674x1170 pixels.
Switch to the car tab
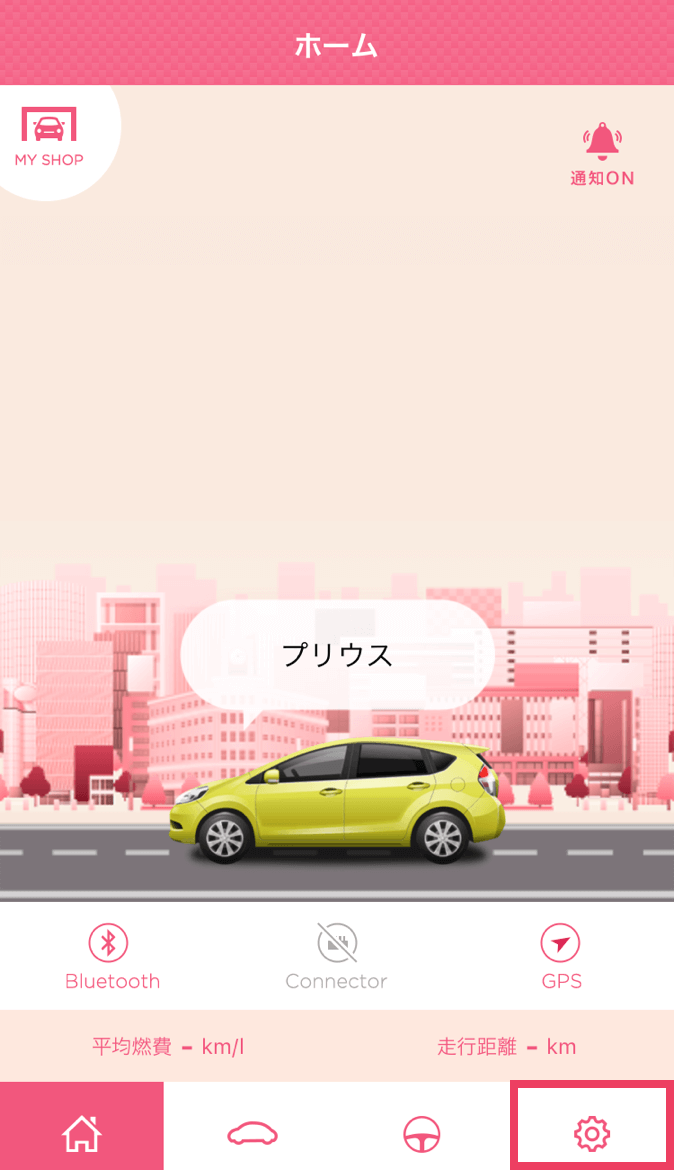252,1133
